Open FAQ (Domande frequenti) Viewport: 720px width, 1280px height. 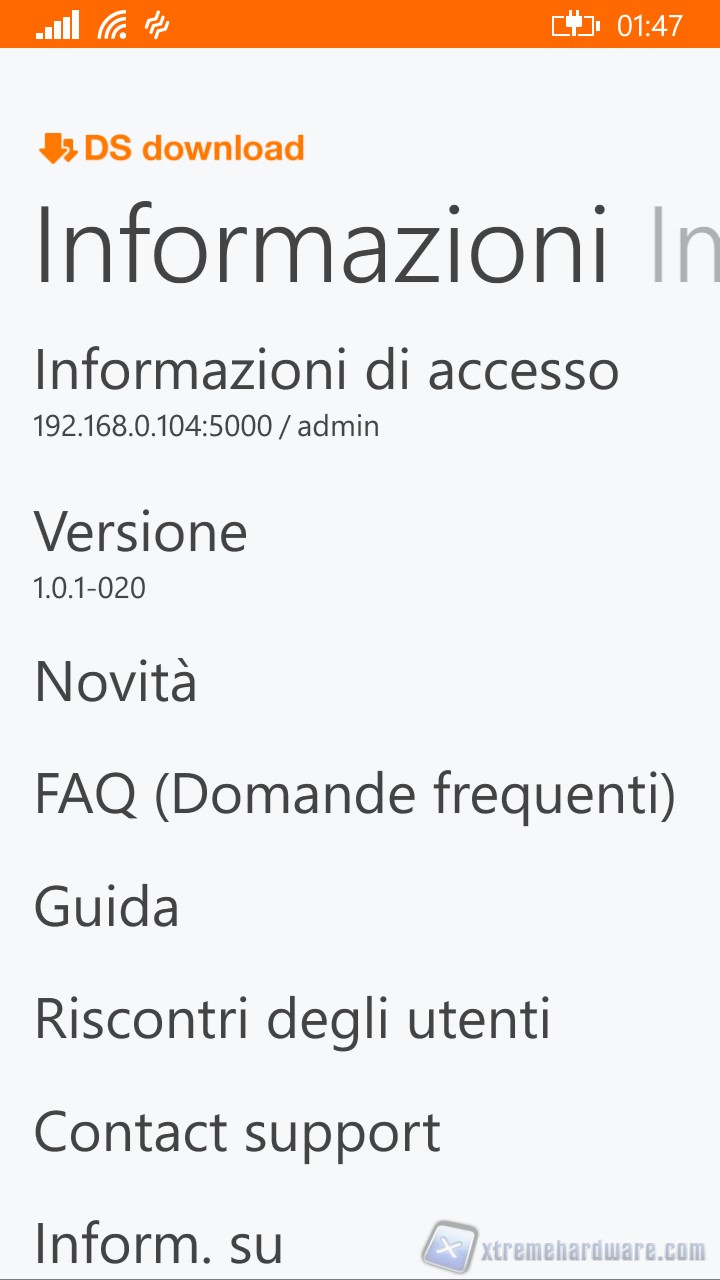(x=354, y=795)
